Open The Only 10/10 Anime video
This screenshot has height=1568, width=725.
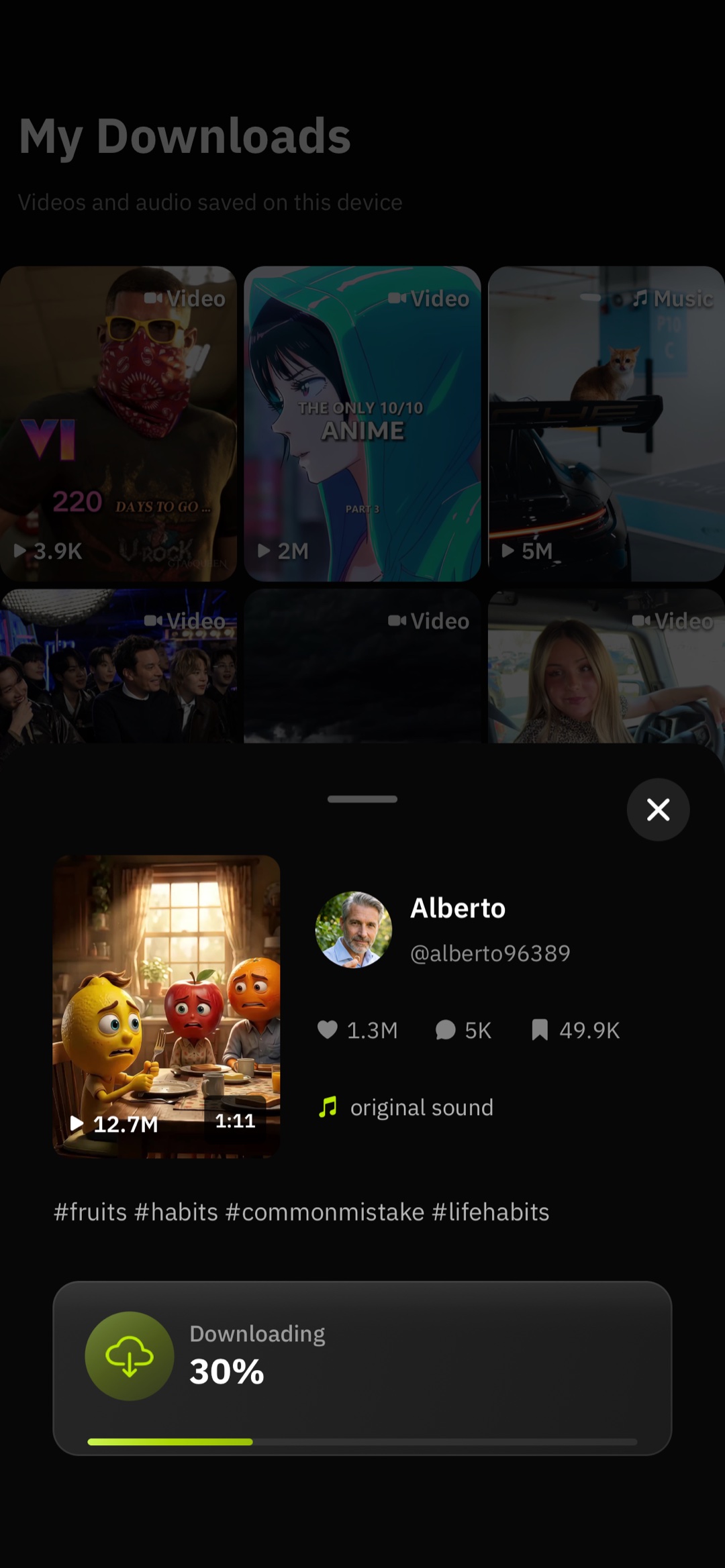[x=362, y=423]
